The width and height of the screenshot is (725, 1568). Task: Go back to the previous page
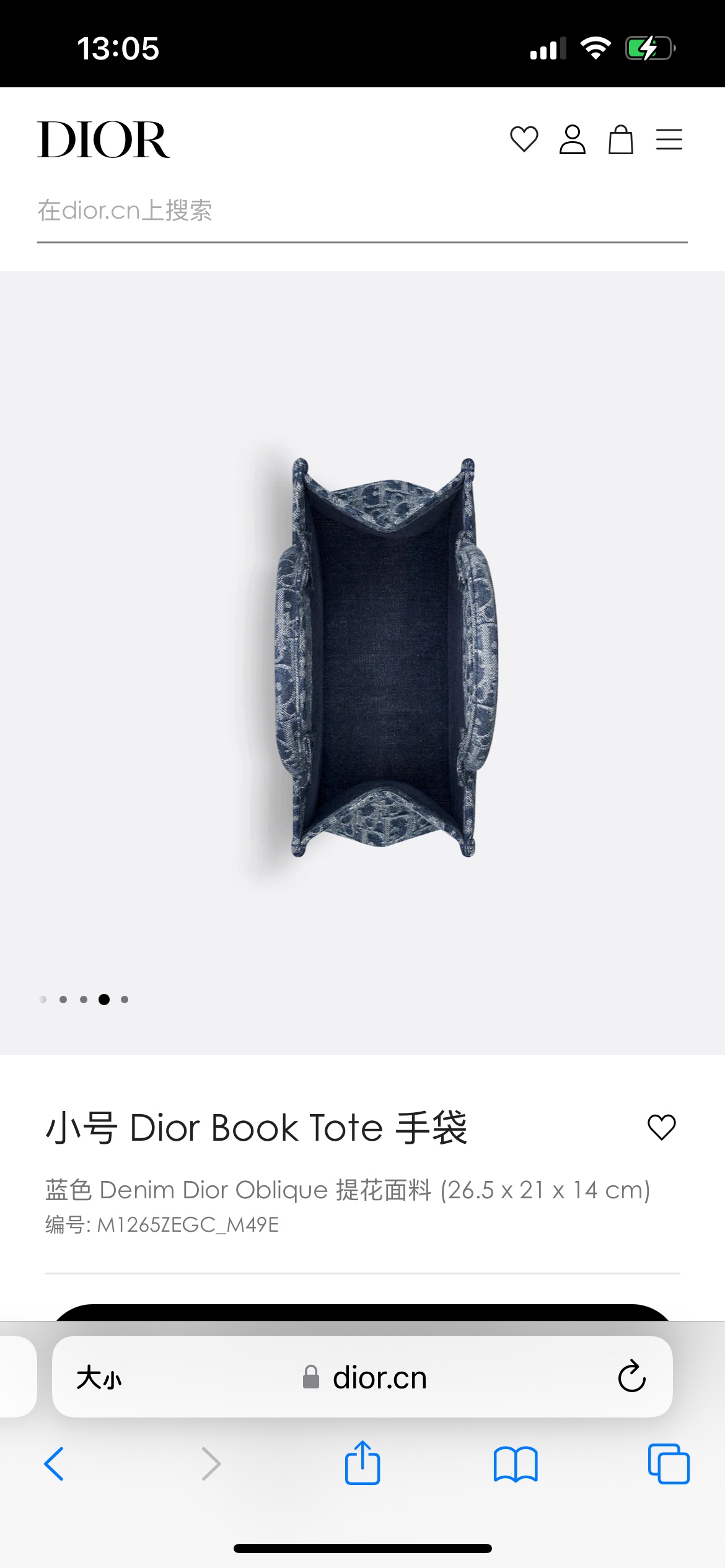pos(55,1464)
